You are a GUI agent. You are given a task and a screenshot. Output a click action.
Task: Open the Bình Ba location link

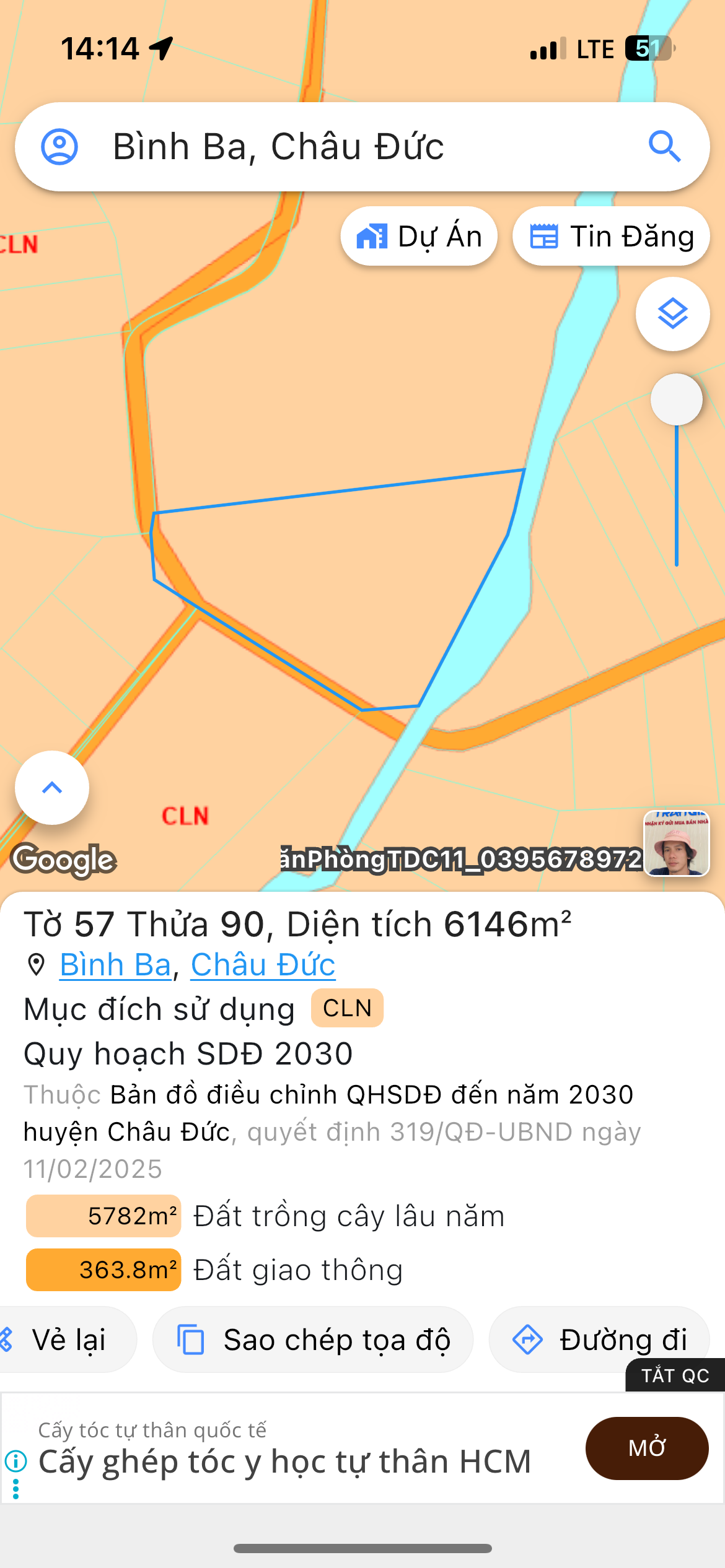115,965
